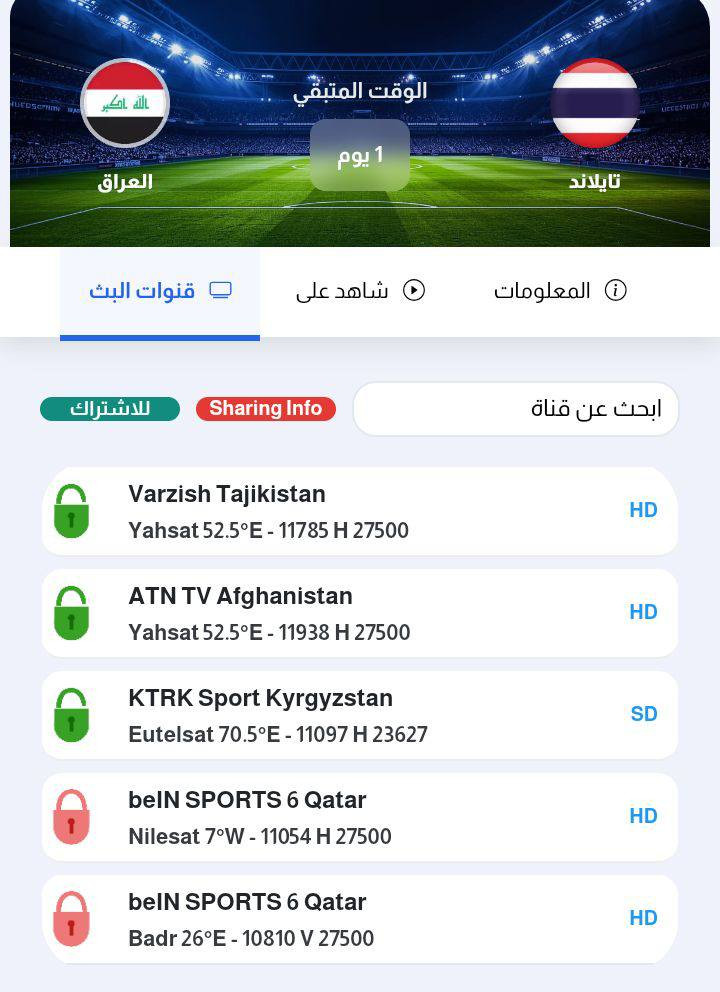Click the green lock icon for Varzish Tajikistan
Image resolution: width=720 pixels, height=992 pixels.
tap(71, 511)
